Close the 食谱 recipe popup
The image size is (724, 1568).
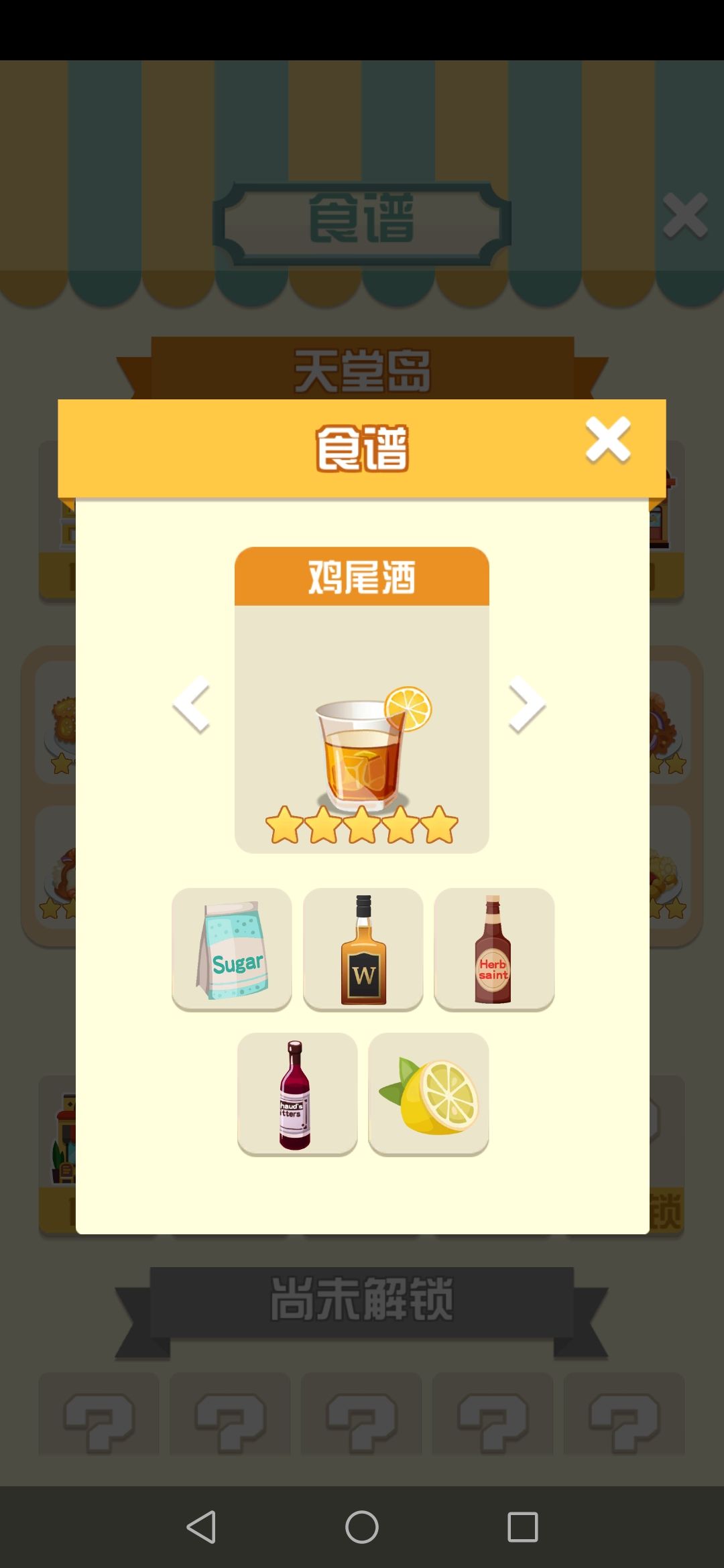pos(608,440)
